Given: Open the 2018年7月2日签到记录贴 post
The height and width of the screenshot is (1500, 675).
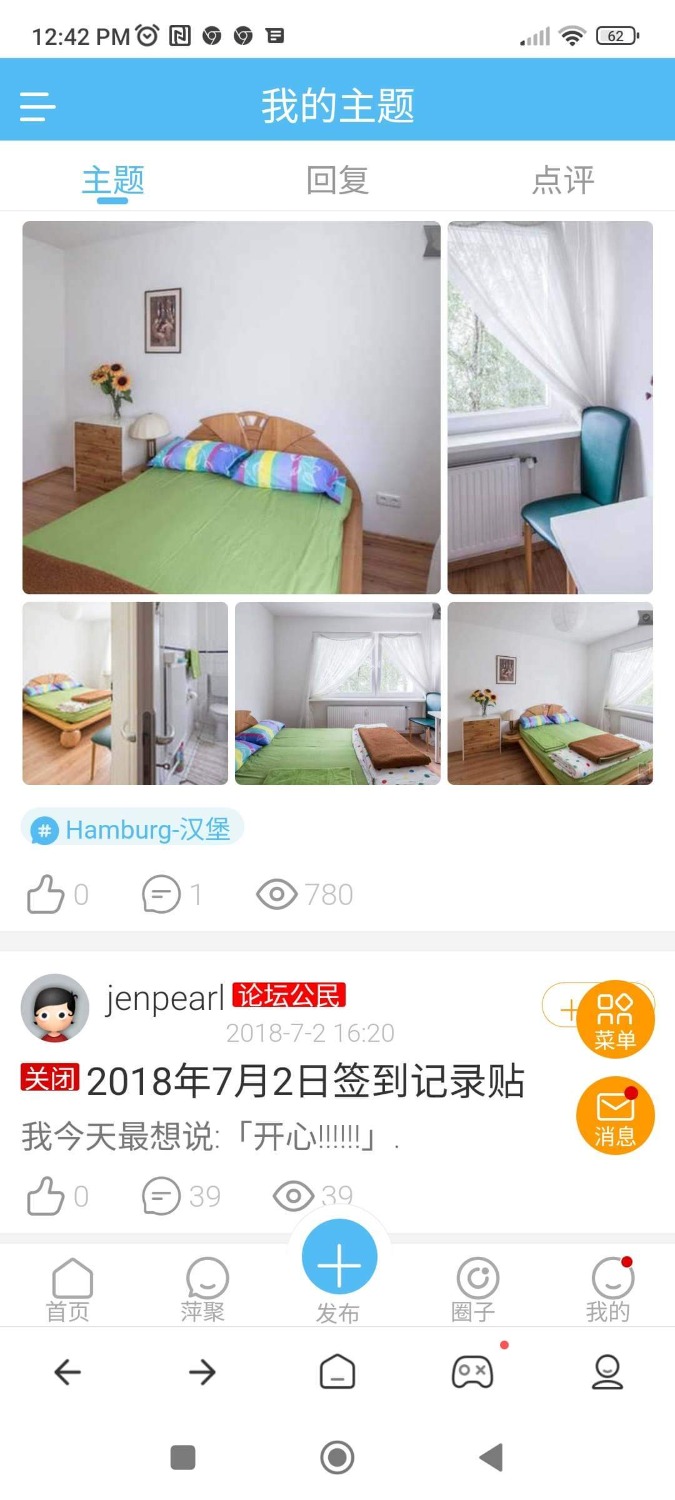Looking at the screenshot, I should click(x=305, y=1081).
